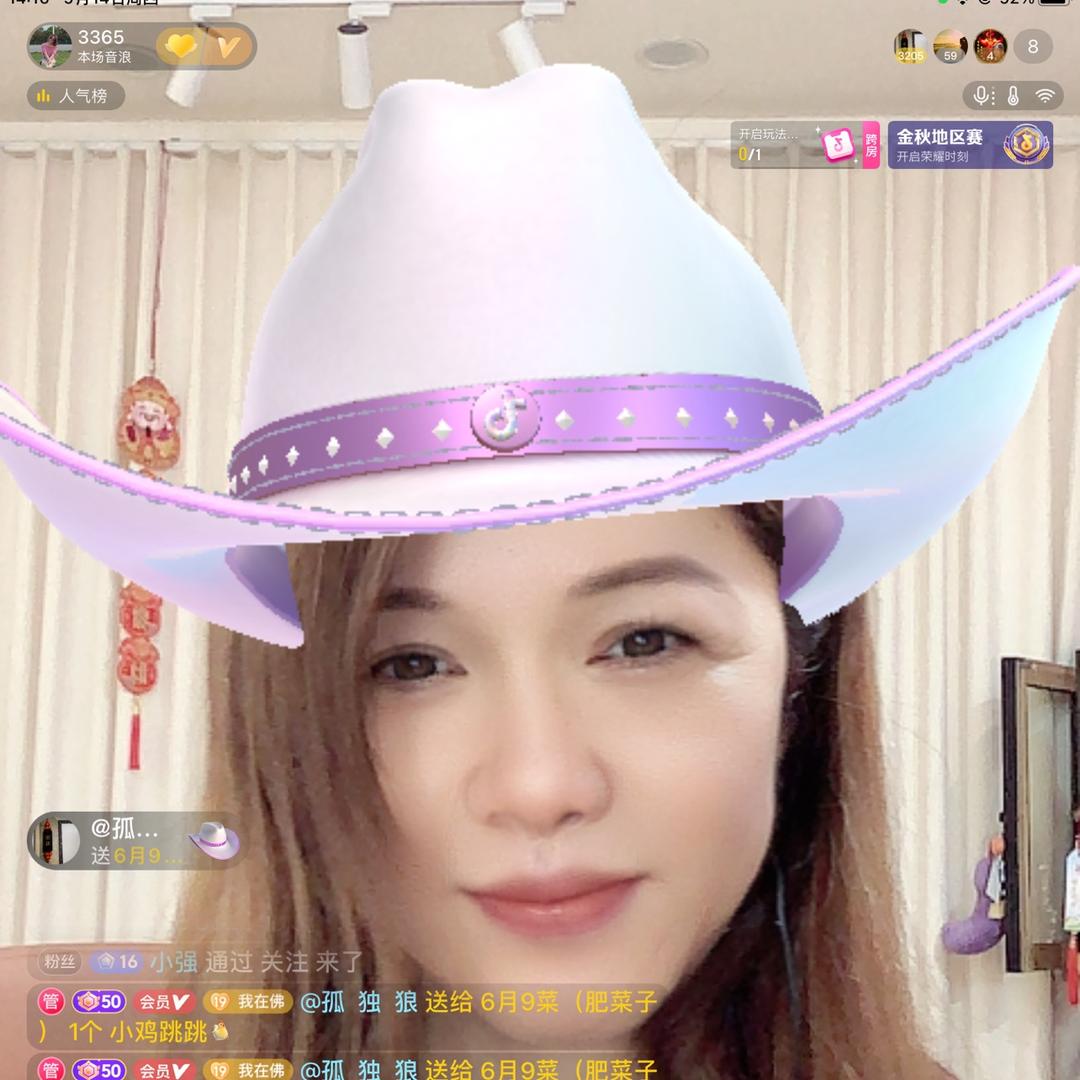View top viewer avatar with 3205
Screen dimensions: 1080x1080
click(x=910, y=46)
